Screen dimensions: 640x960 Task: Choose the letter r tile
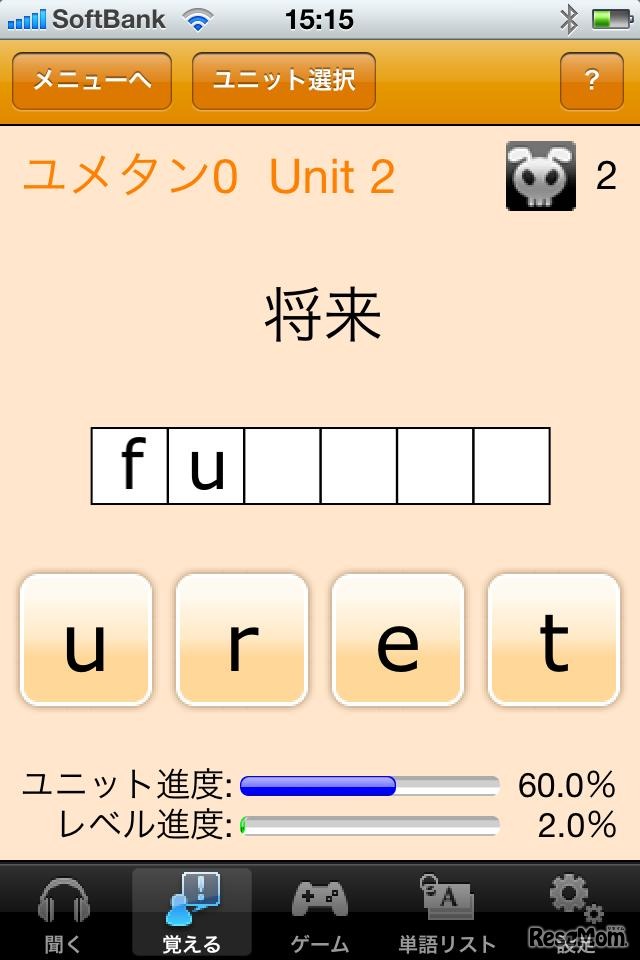click(241, 640)
